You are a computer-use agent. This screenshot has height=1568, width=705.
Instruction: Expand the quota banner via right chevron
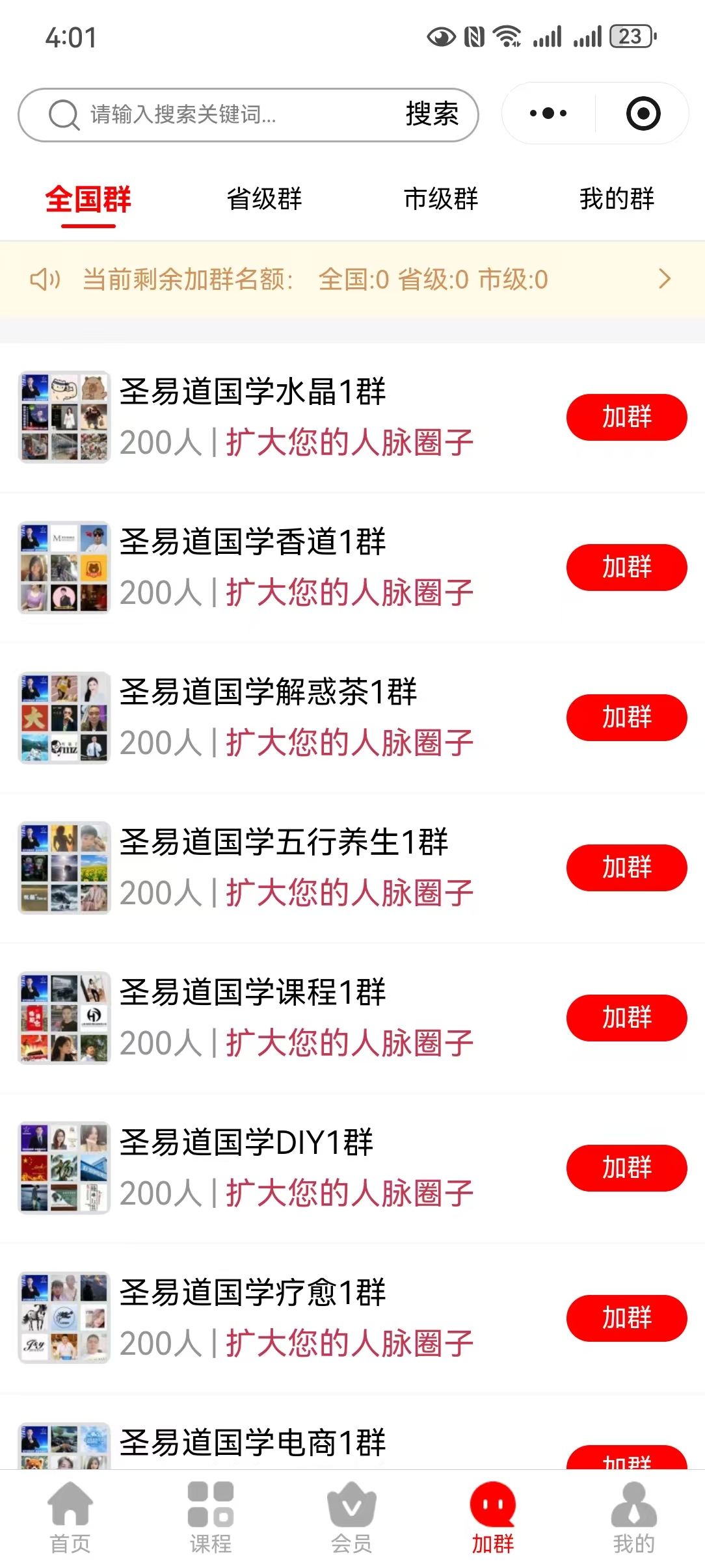(x=665, y=278)
